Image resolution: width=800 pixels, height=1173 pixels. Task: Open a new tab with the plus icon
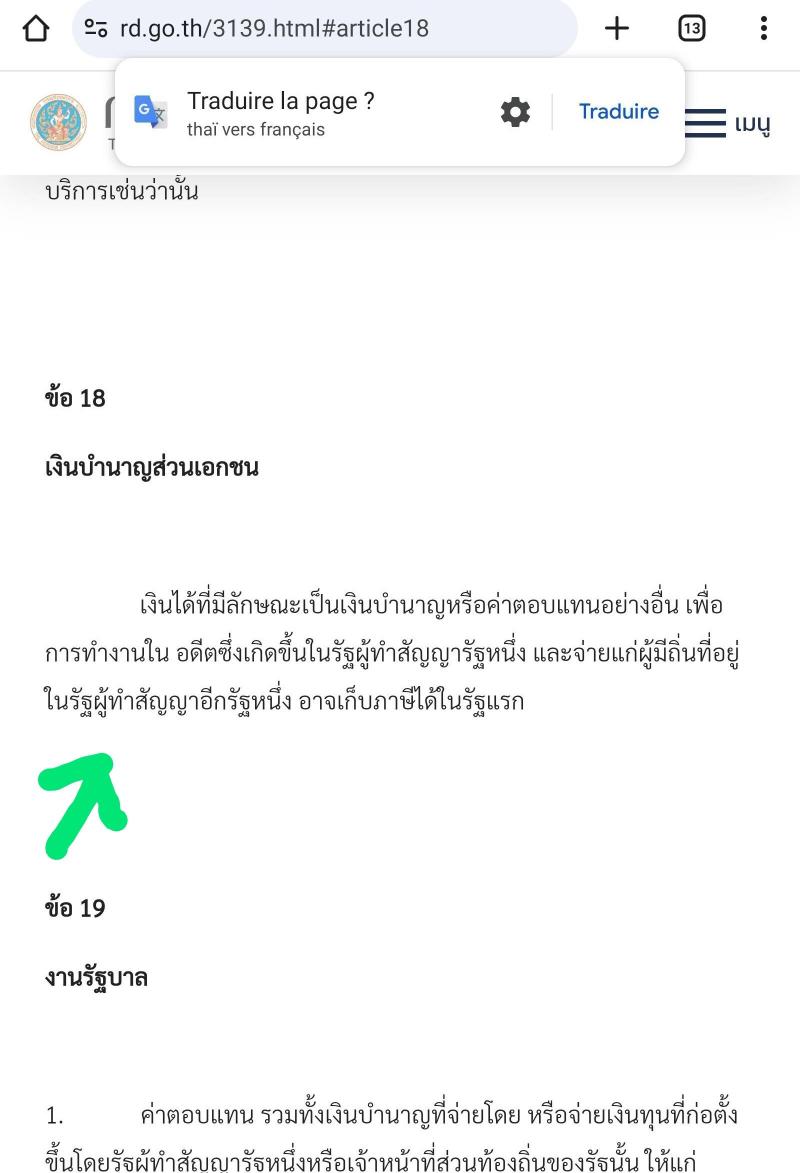click(x=616, y=29)
